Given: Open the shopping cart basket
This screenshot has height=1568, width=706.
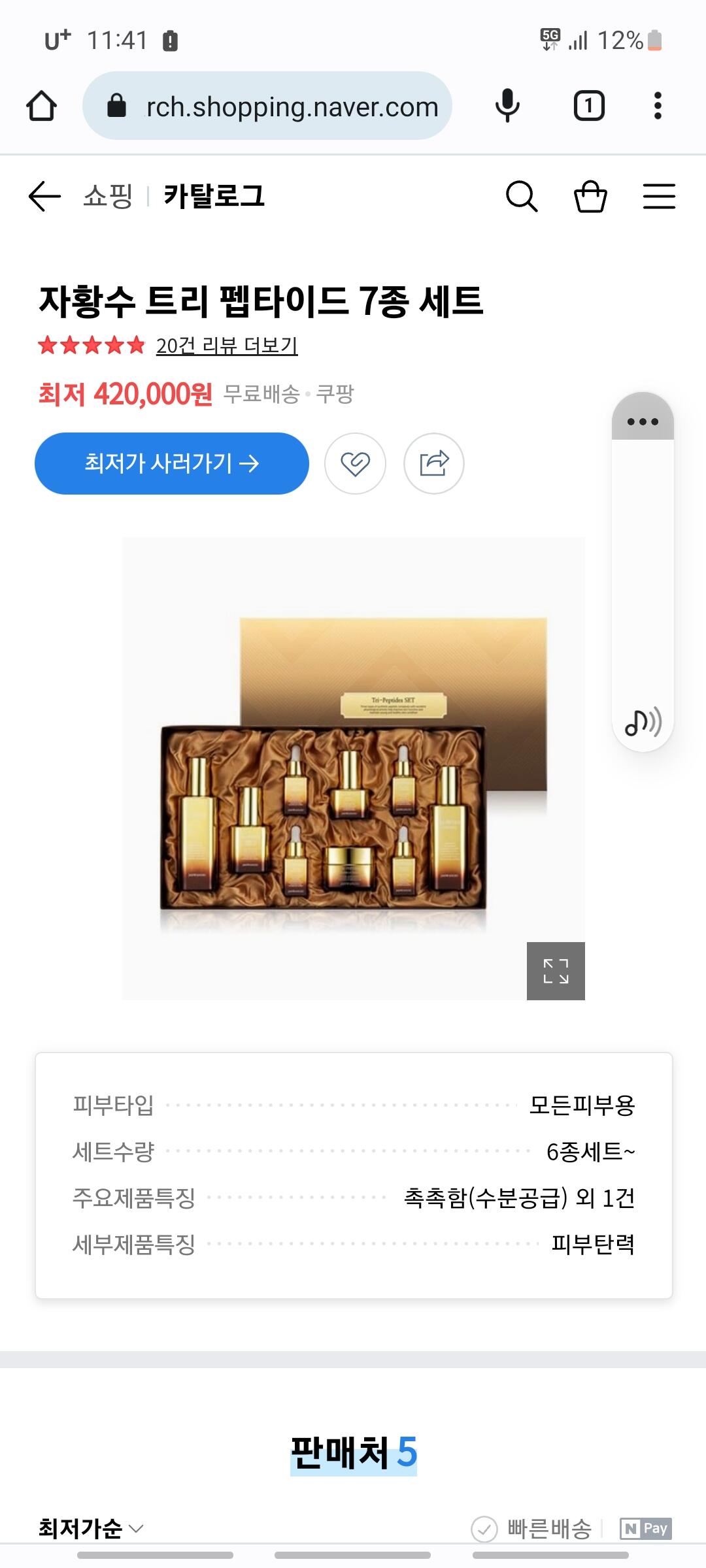Looking at the screenshot, I should pos(590,196).
